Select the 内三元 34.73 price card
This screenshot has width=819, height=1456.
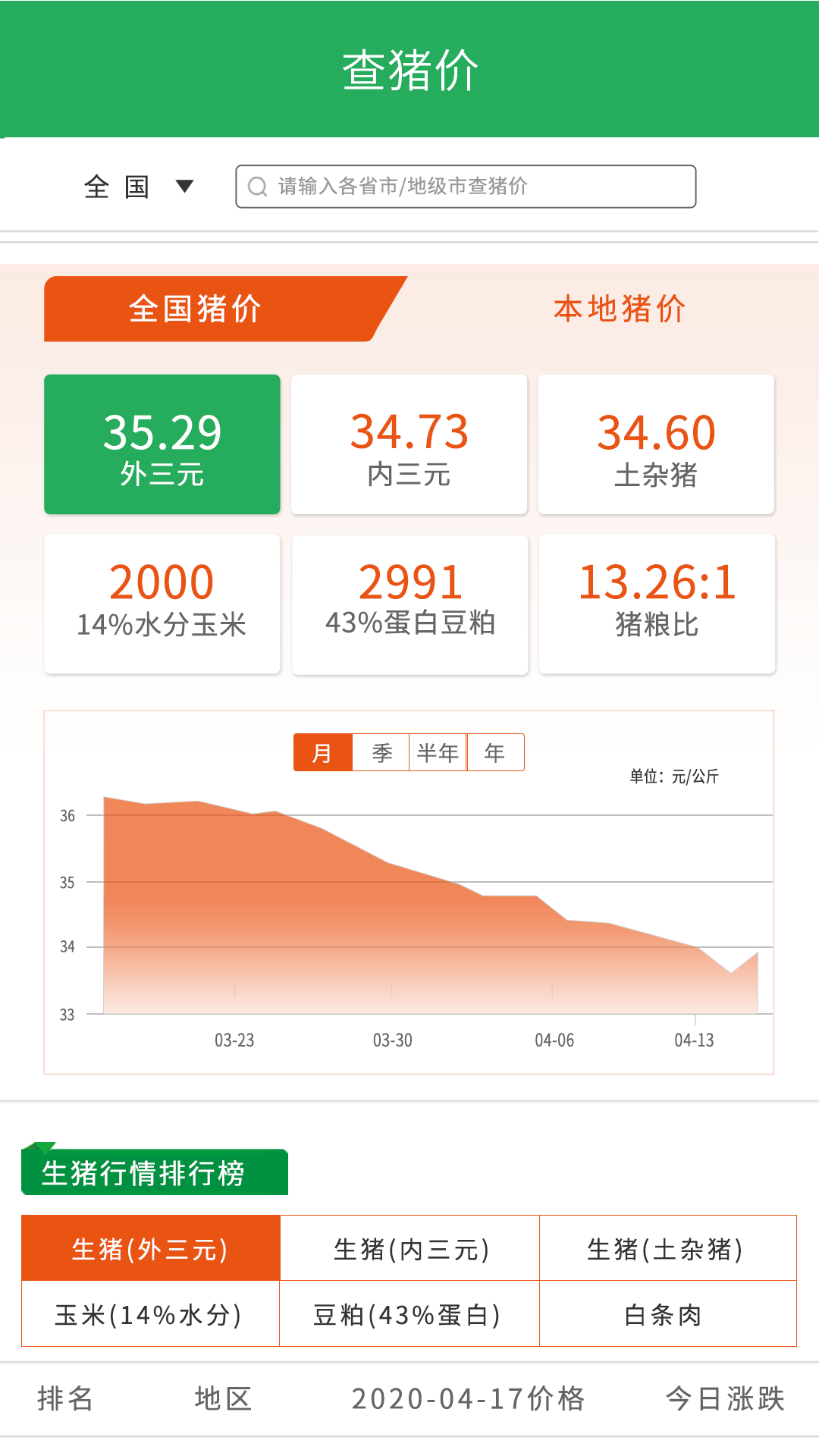point(409,445)
